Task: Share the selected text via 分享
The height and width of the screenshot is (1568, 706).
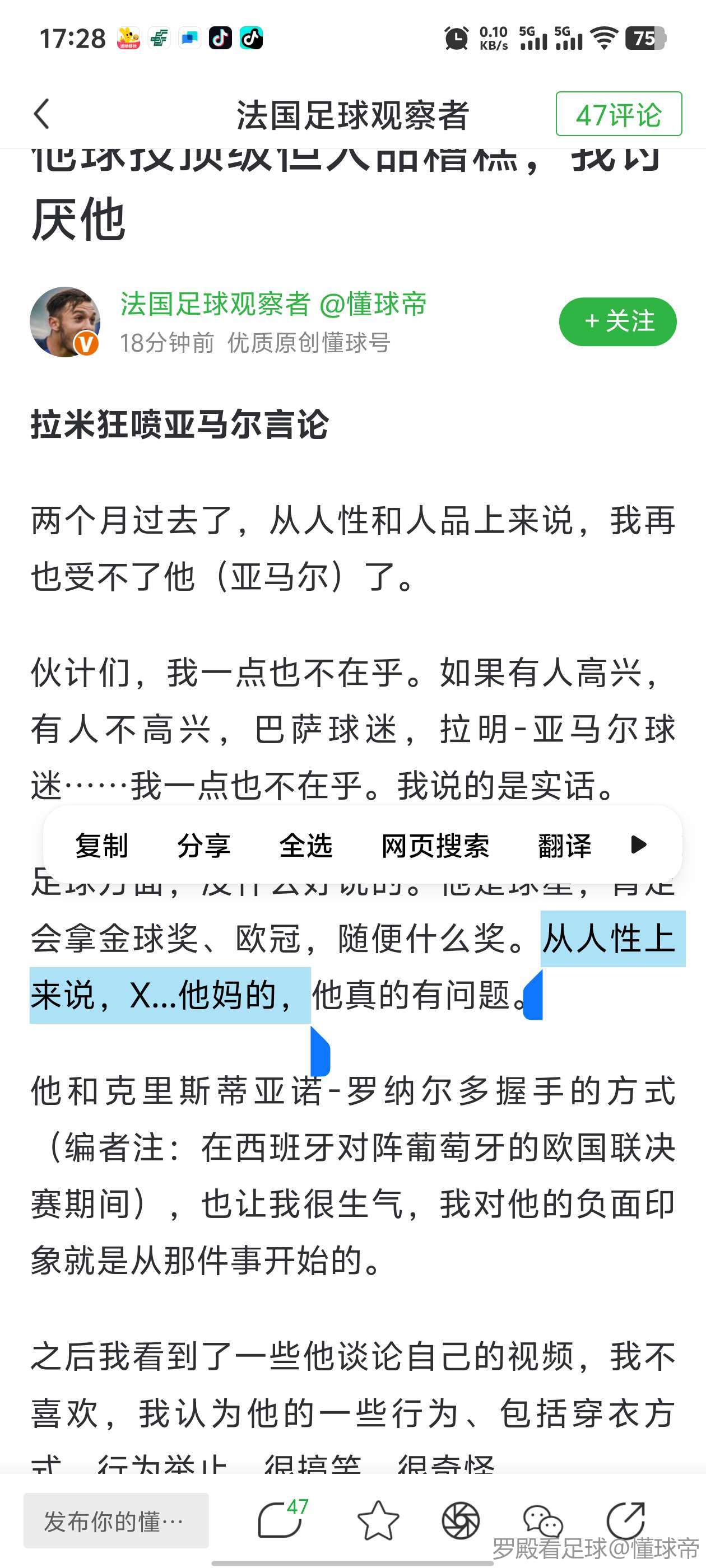Action: [x=203, y=846]
